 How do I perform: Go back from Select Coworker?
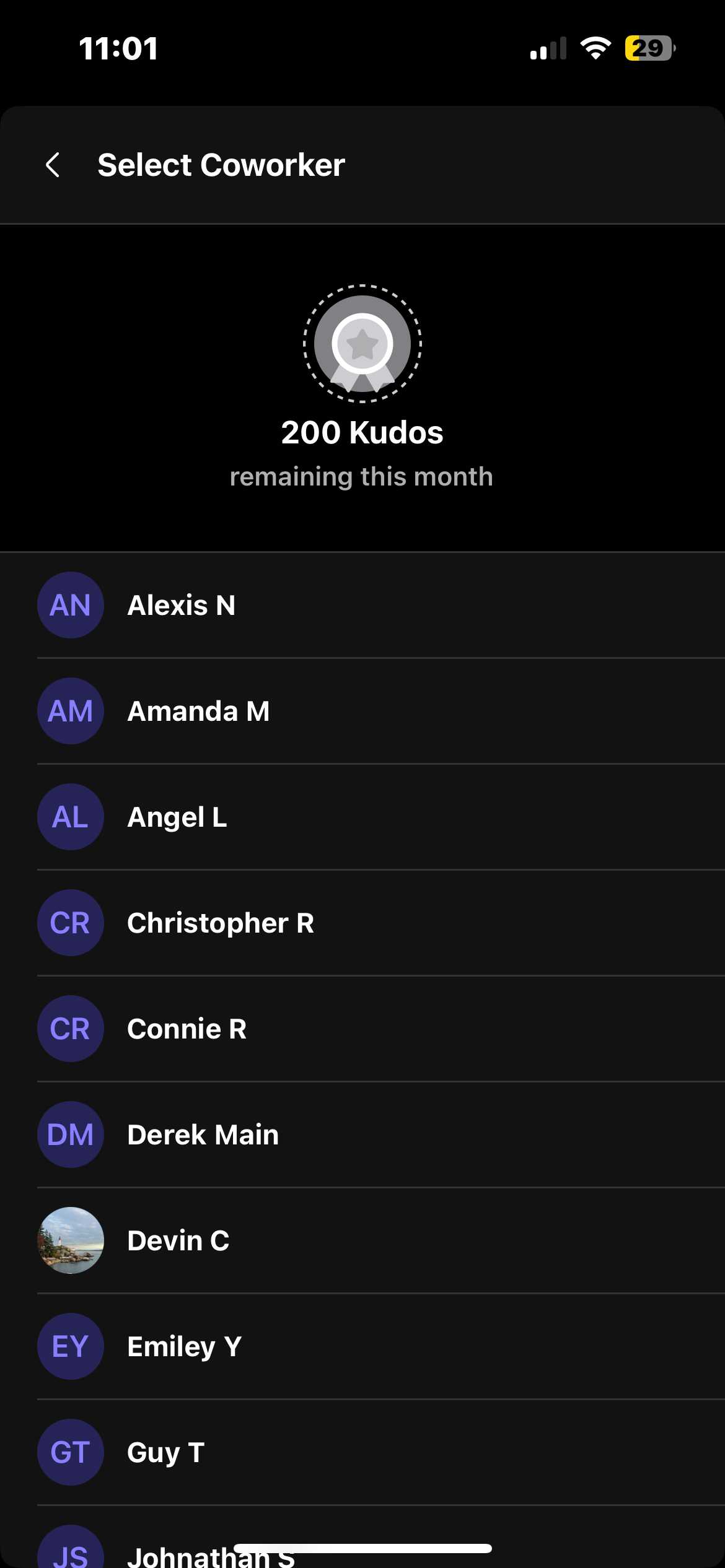click(53, 165)
